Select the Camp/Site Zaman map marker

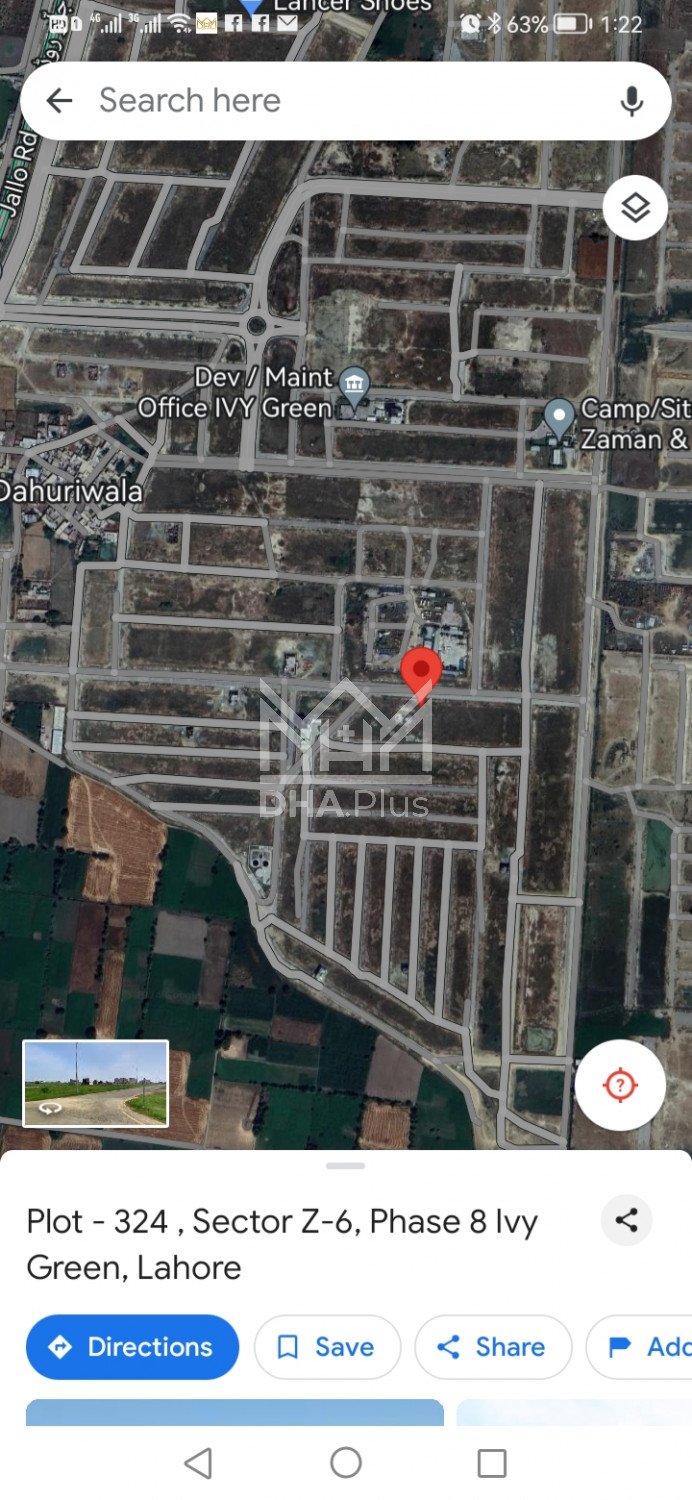[559, 416]
